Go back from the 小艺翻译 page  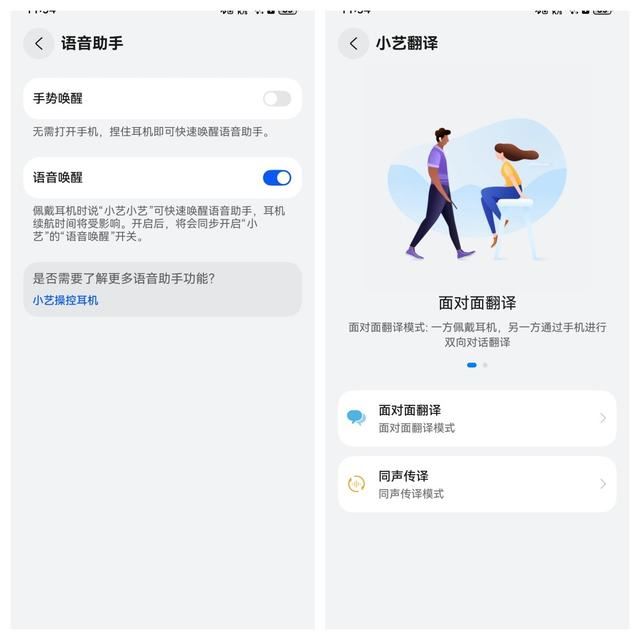click(353, 44)
